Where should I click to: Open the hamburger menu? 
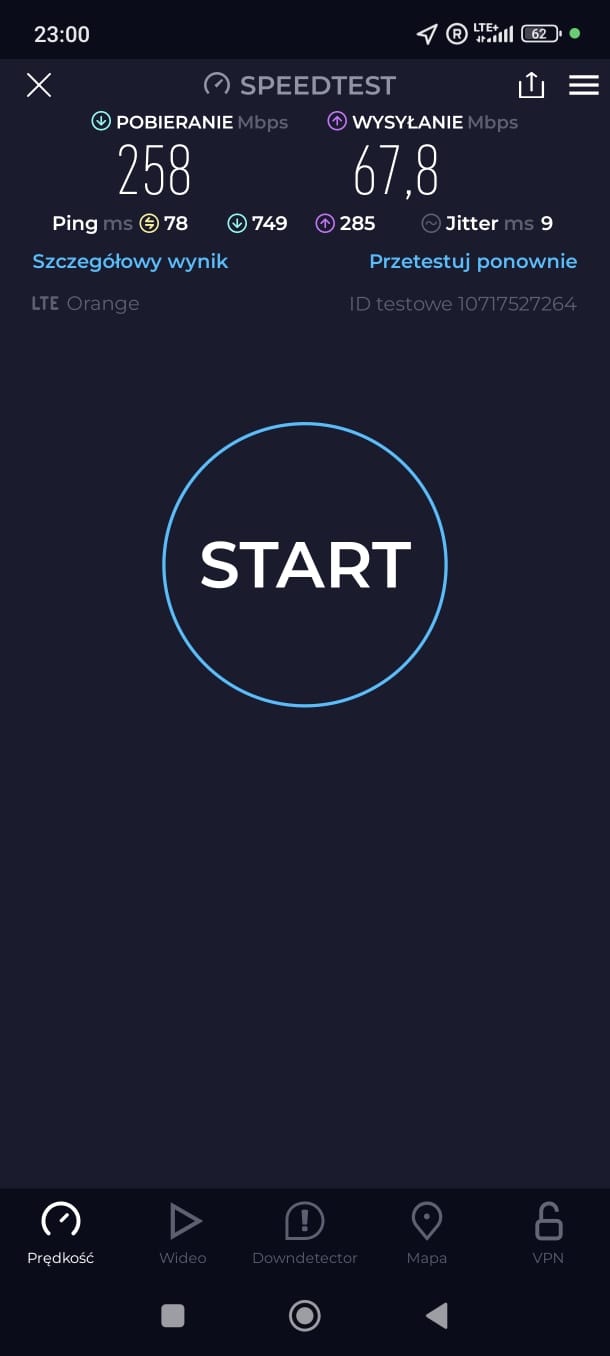pyautogui.click(x=584, y=85)
